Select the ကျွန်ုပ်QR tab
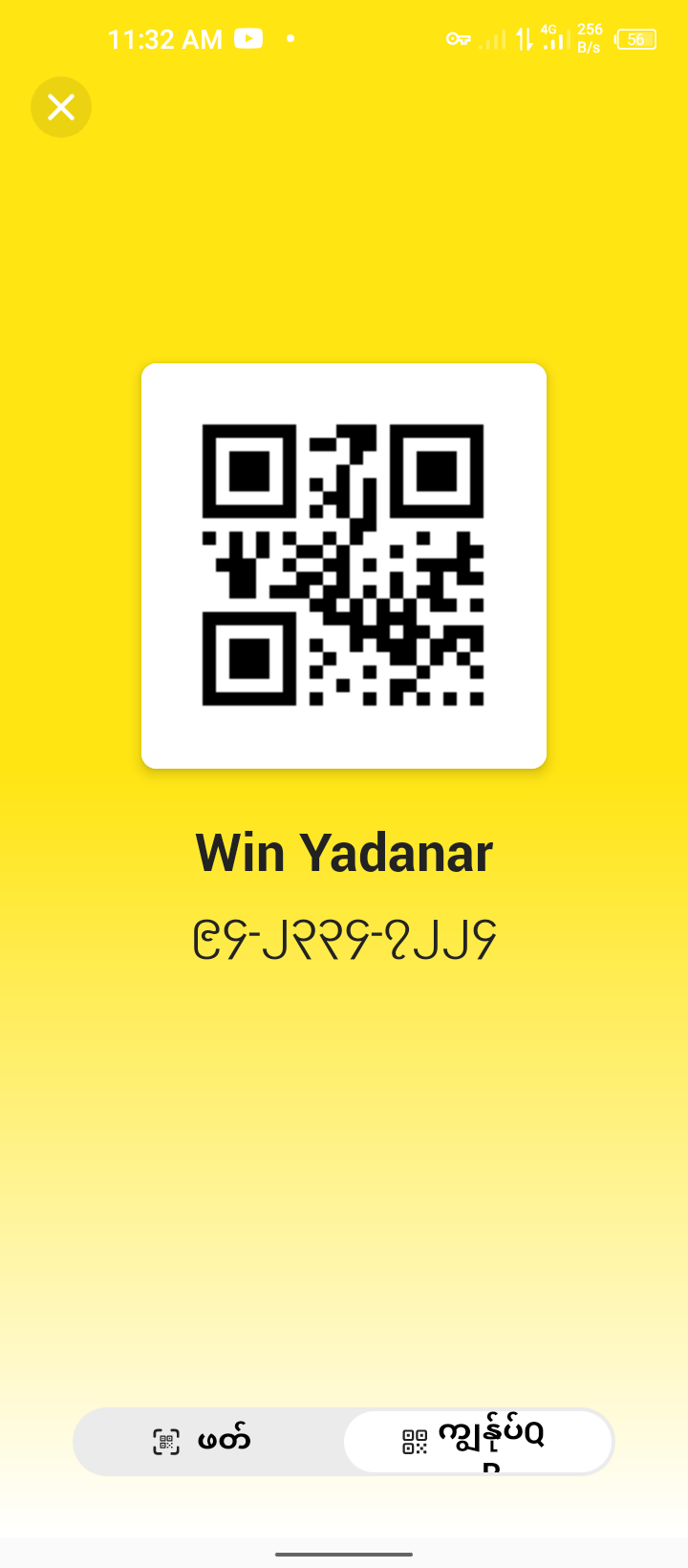The width and height of the screenshot is (688, 1568). point(478,1441)
